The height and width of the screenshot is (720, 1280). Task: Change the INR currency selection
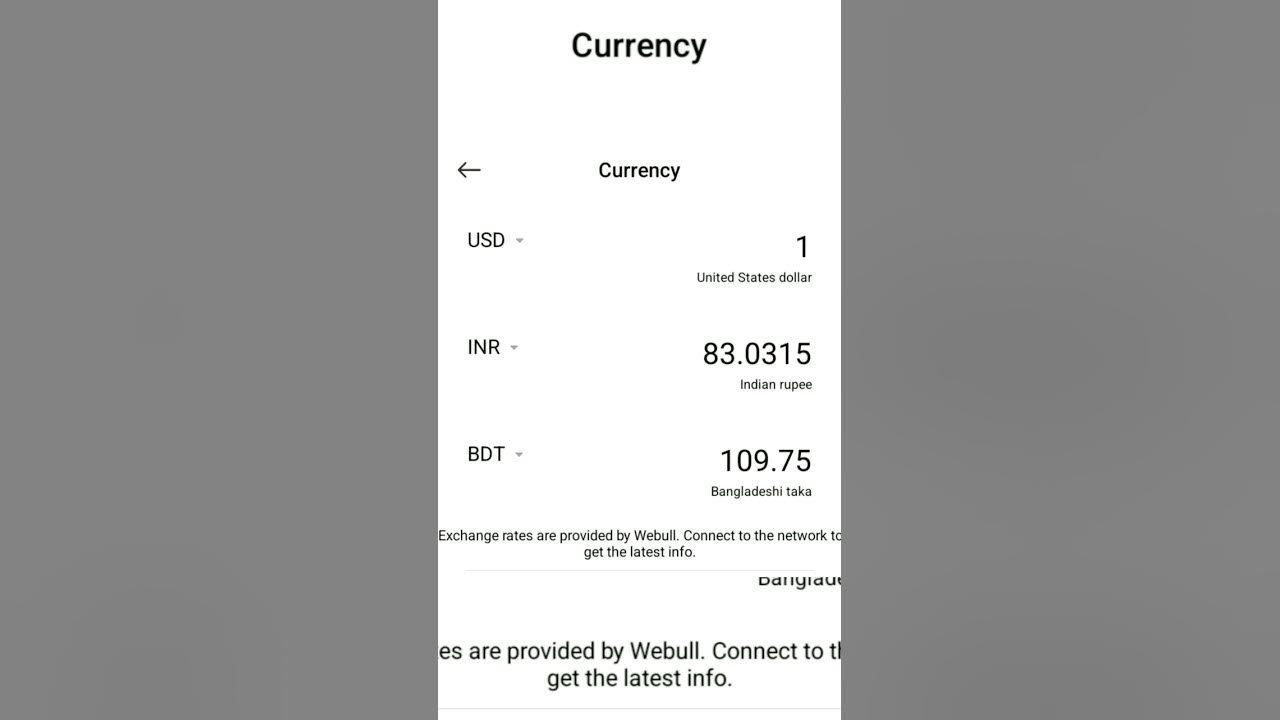coord(493,347)
